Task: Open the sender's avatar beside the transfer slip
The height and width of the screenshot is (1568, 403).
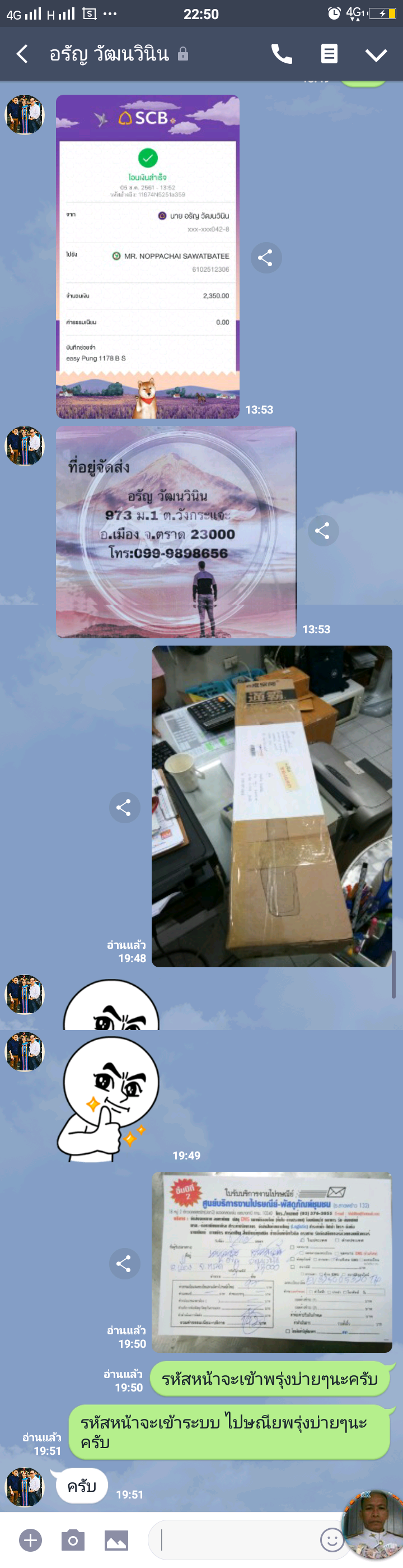Action: point(25,114)
